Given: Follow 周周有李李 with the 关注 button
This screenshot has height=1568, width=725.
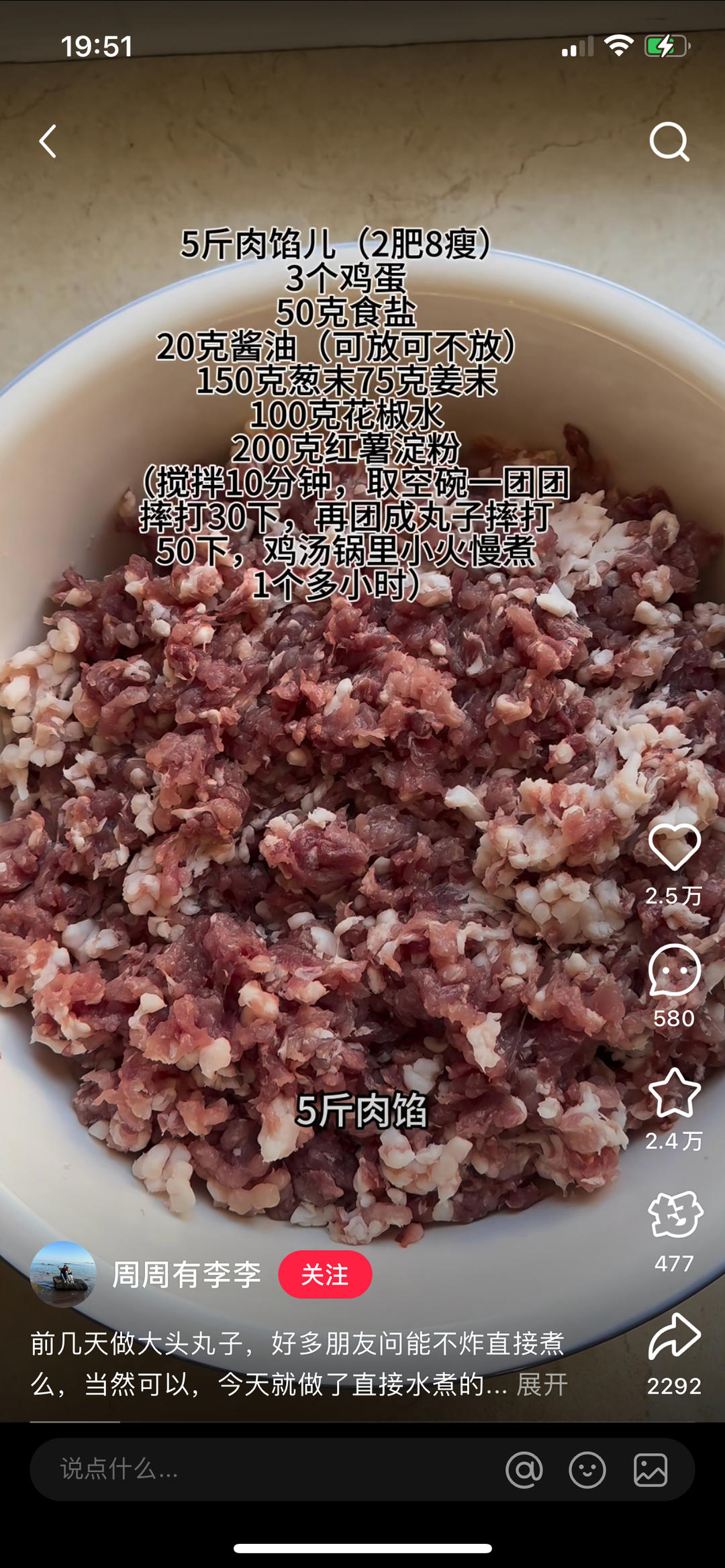Looking at the screenshot, I should pyautogui.click(x=325, y=1274).
